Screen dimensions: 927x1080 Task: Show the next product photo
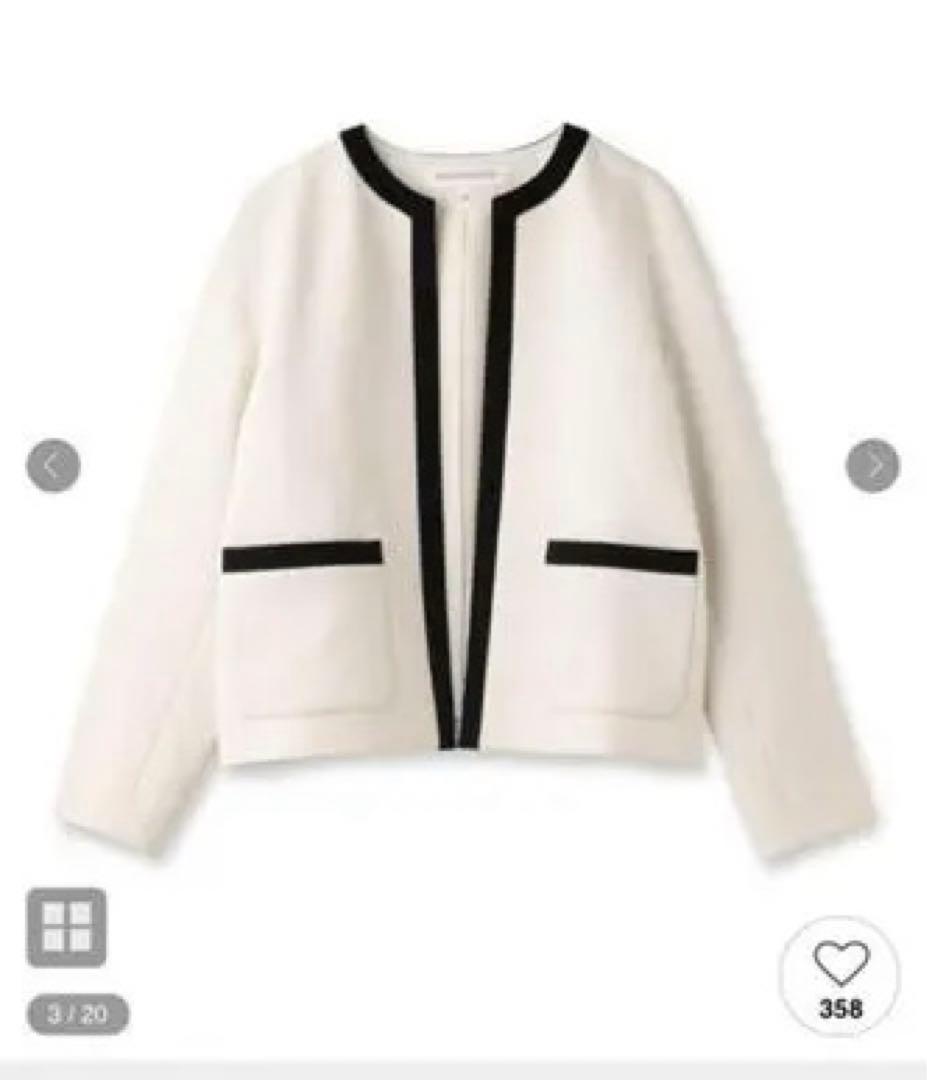pos(872,466)
